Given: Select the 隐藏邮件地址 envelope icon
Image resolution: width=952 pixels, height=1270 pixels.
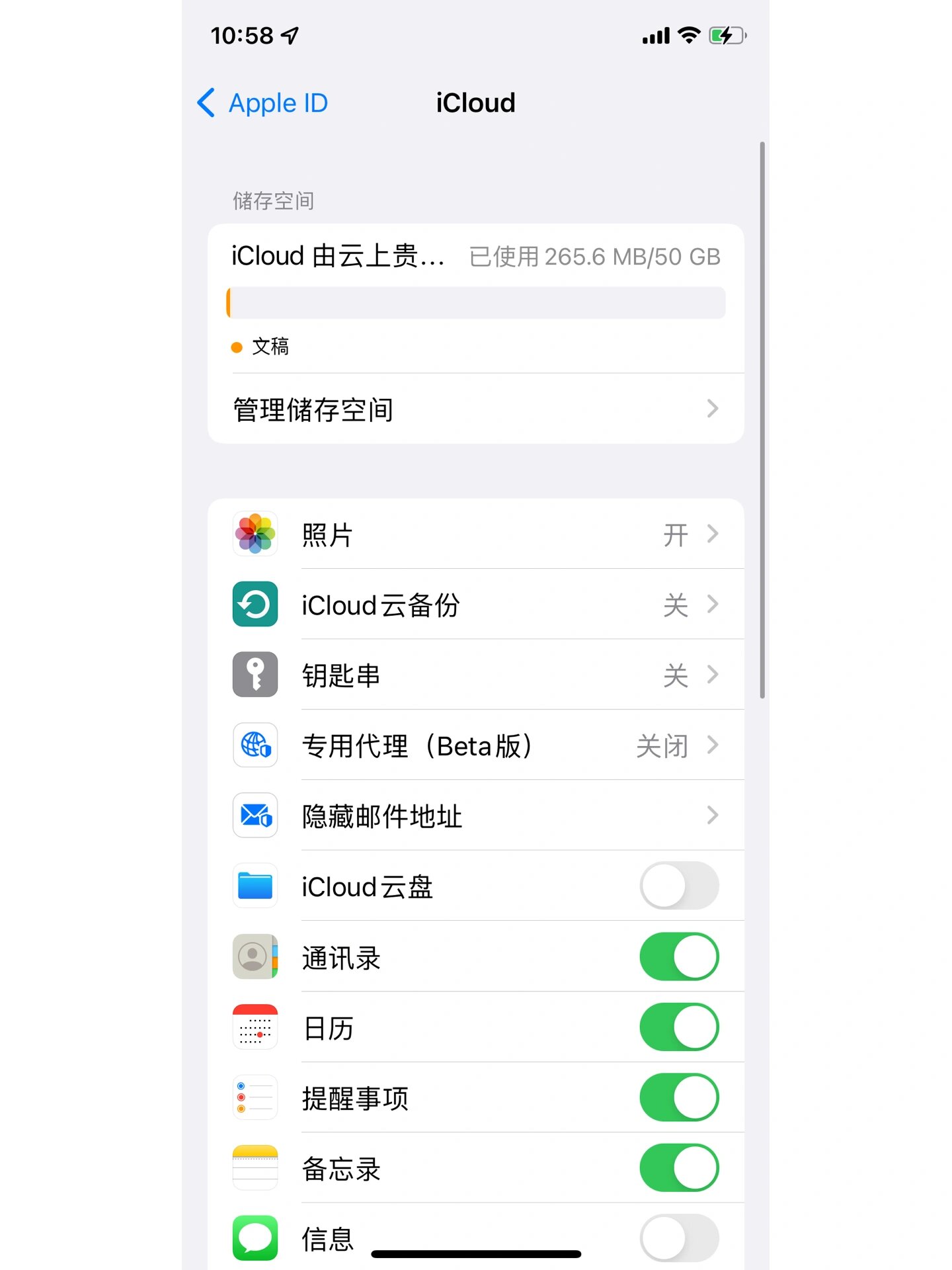Looking at the screenshot, I should pyautogui.click(x=255, y=816).
